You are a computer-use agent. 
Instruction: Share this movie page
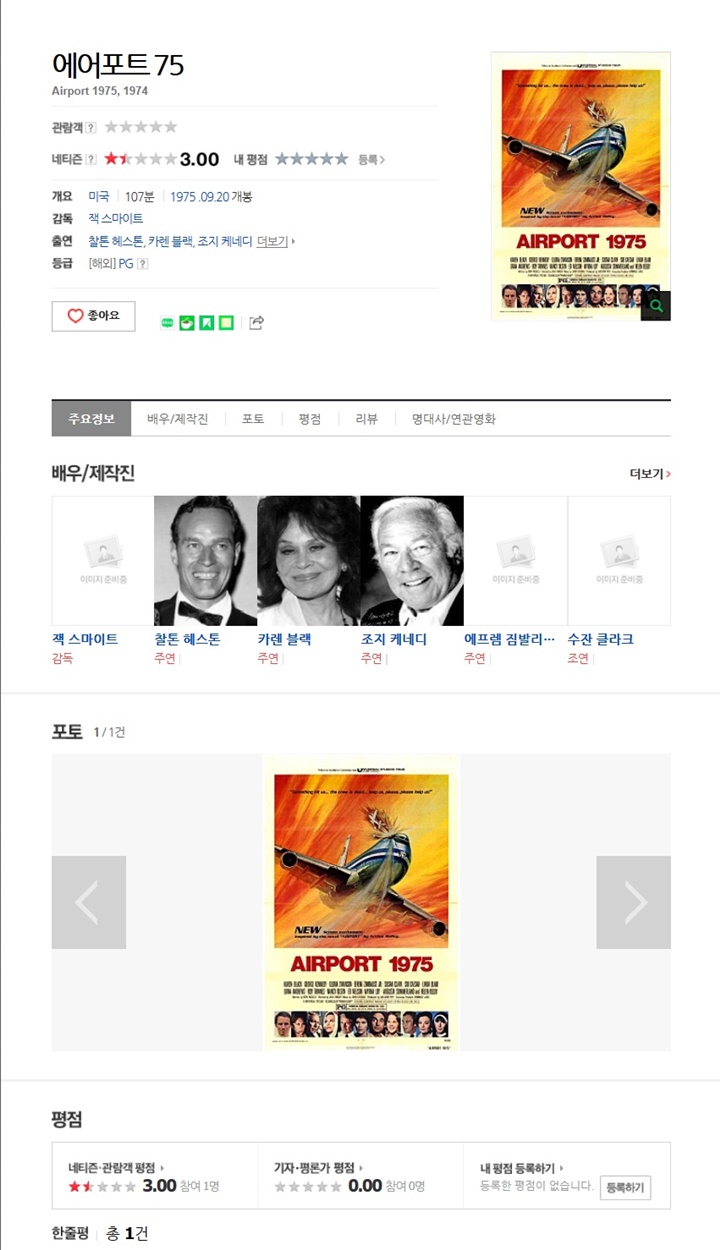pos(257,322)
